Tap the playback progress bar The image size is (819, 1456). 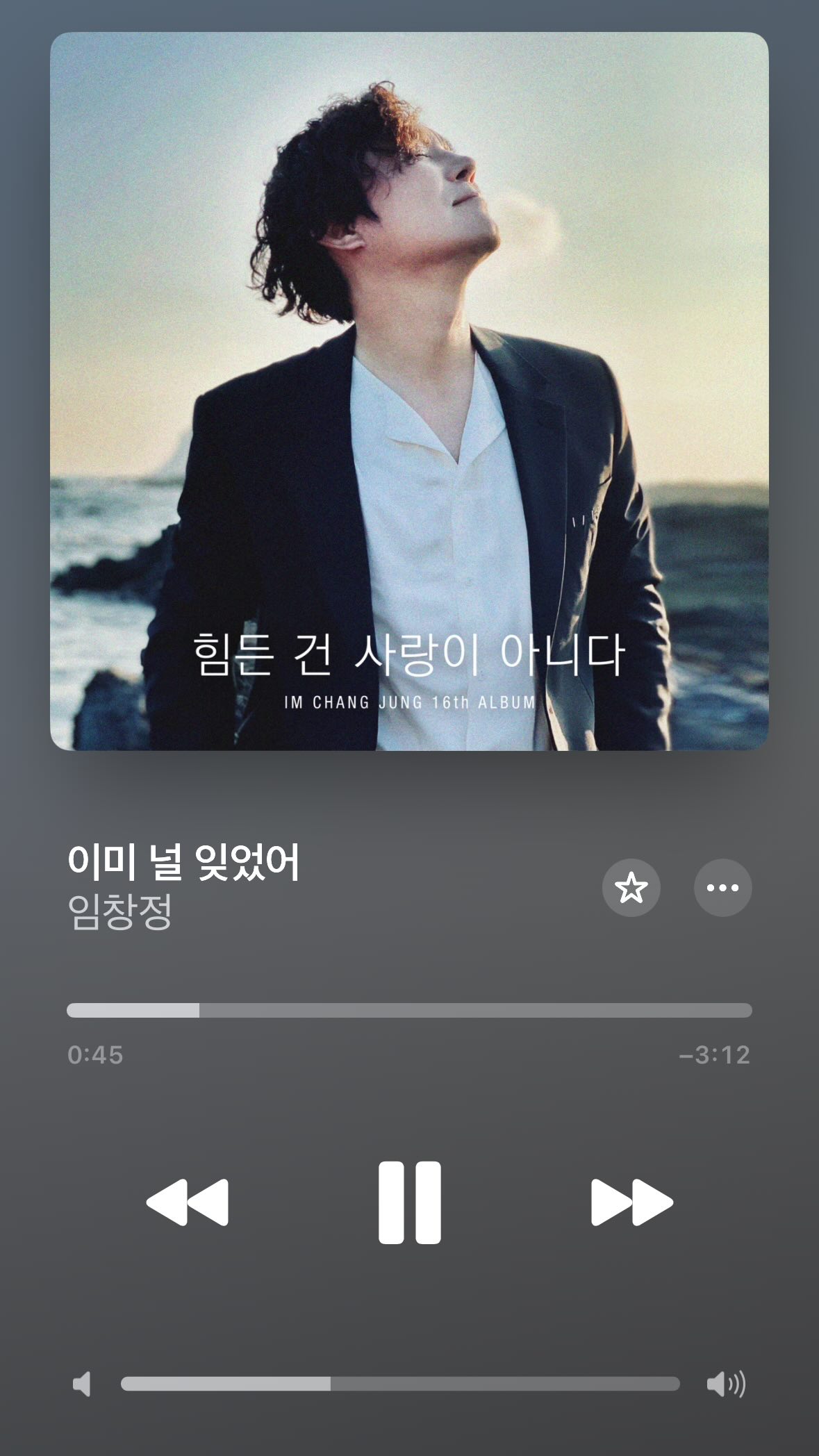click(409, 1010)
